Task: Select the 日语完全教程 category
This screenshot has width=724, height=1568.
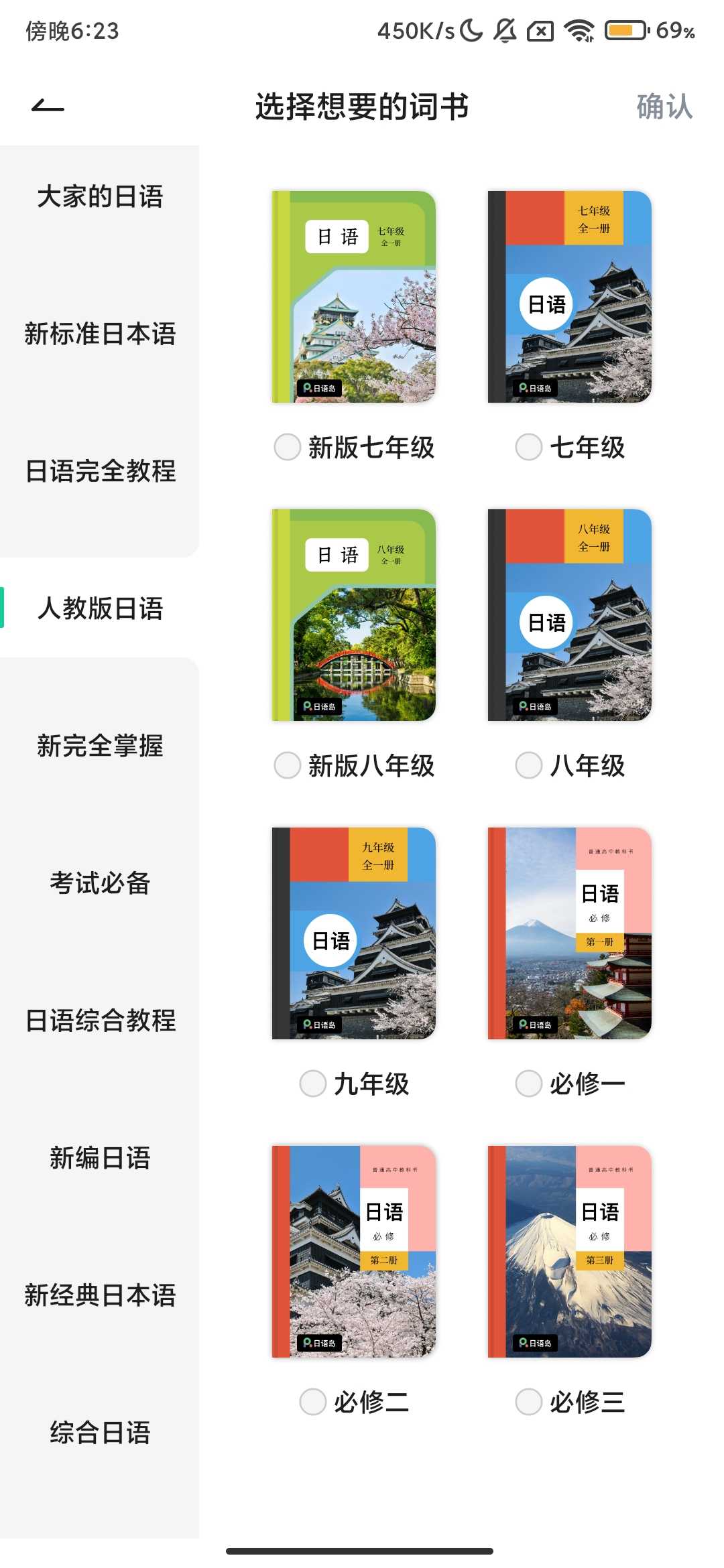Action: [x=100, y=471]
